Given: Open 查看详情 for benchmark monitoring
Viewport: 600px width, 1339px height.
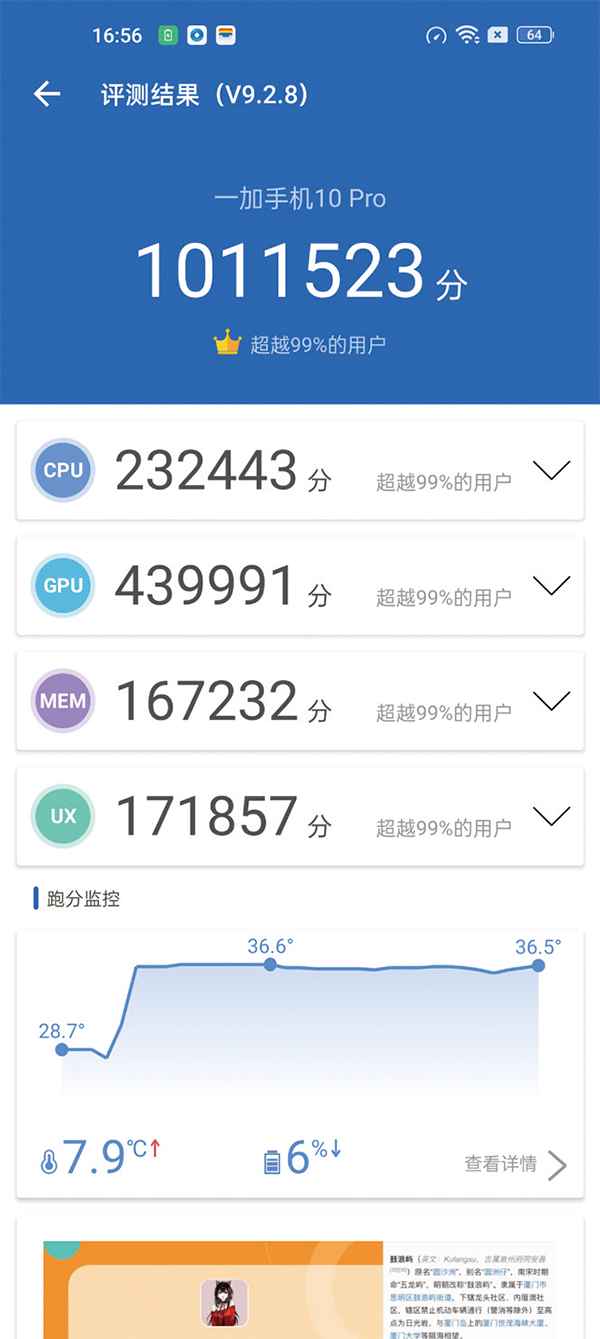Looking at the screenshot, I should [515, 1164].
